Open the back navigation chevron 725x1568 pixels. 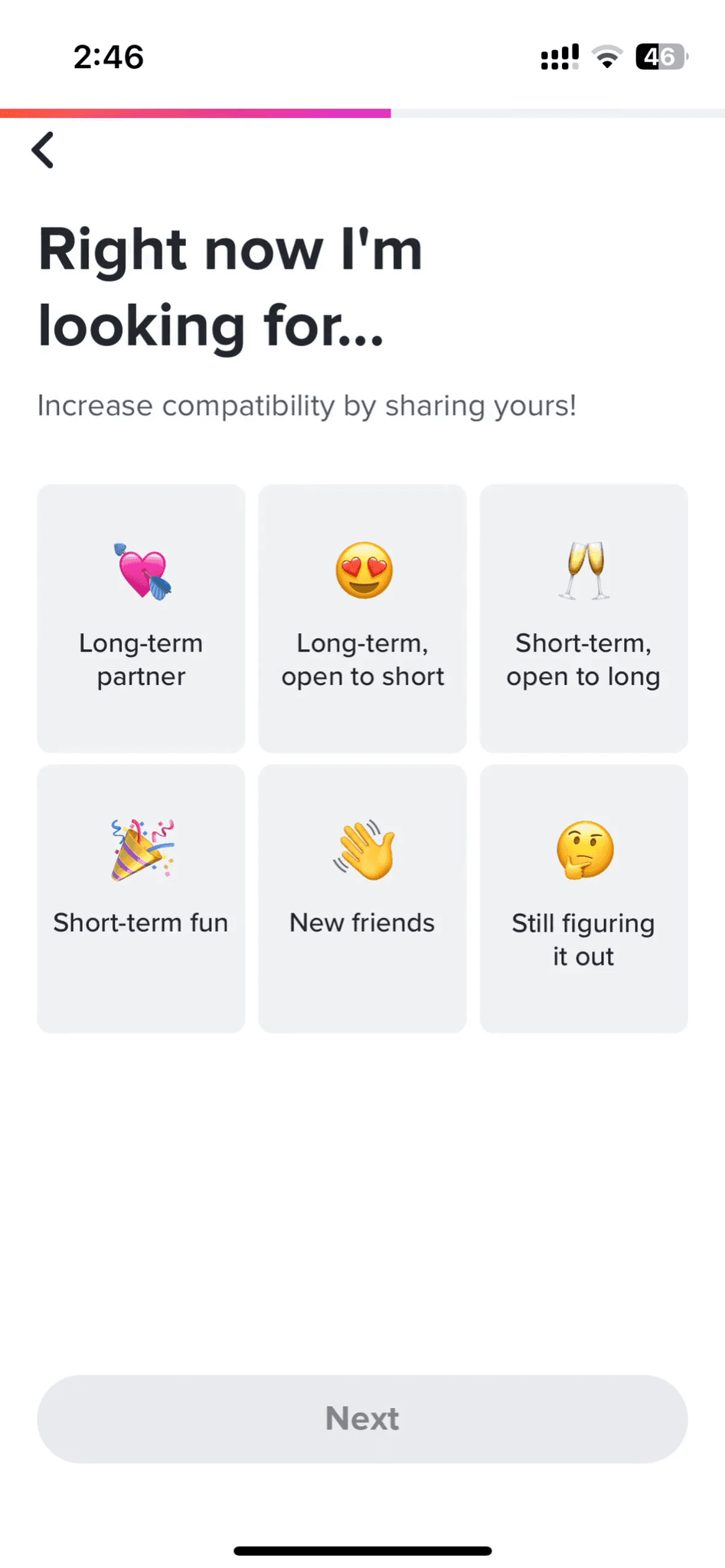tap(43, 150)
